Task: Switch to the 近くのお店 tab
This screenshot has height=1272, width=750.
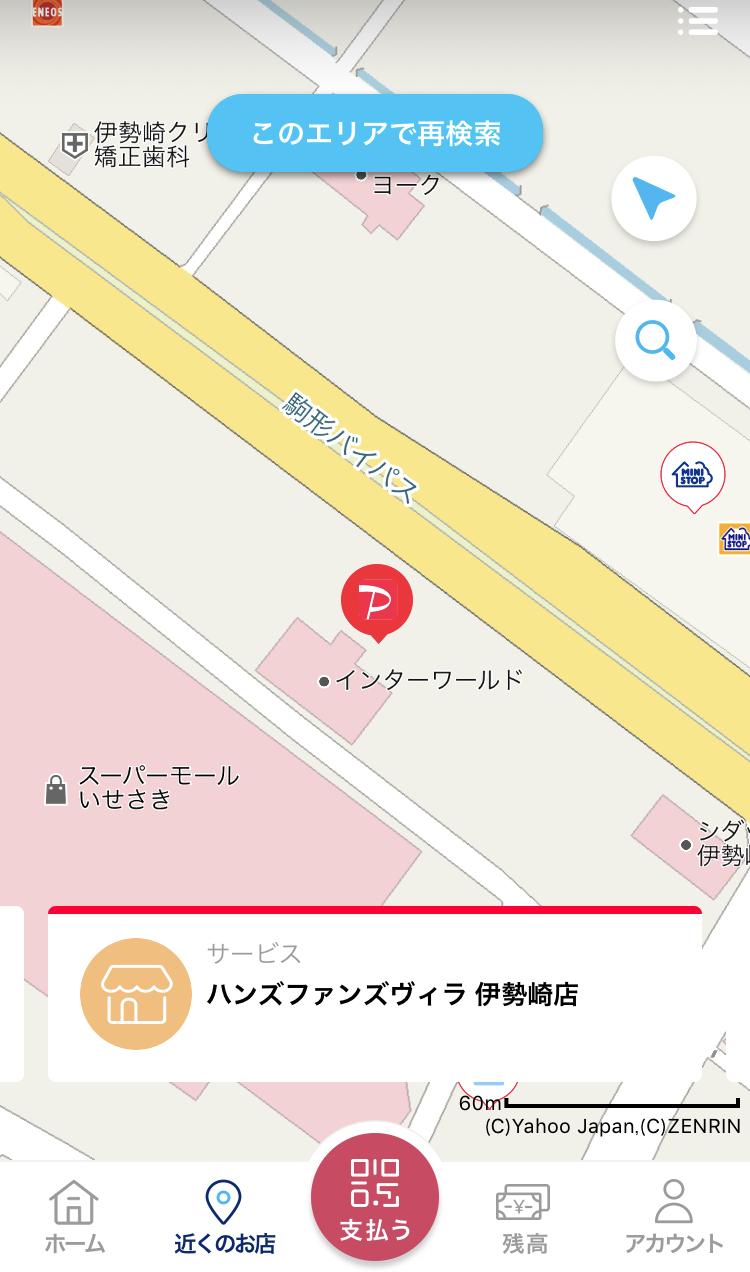Action: (x=225, y=1216)
